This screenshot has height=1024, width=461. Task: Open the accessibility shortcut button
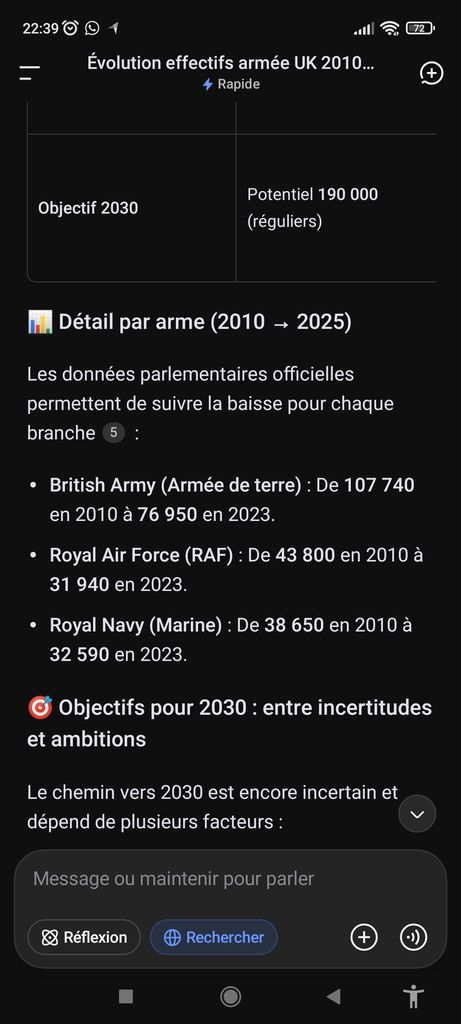coord(413,996)
